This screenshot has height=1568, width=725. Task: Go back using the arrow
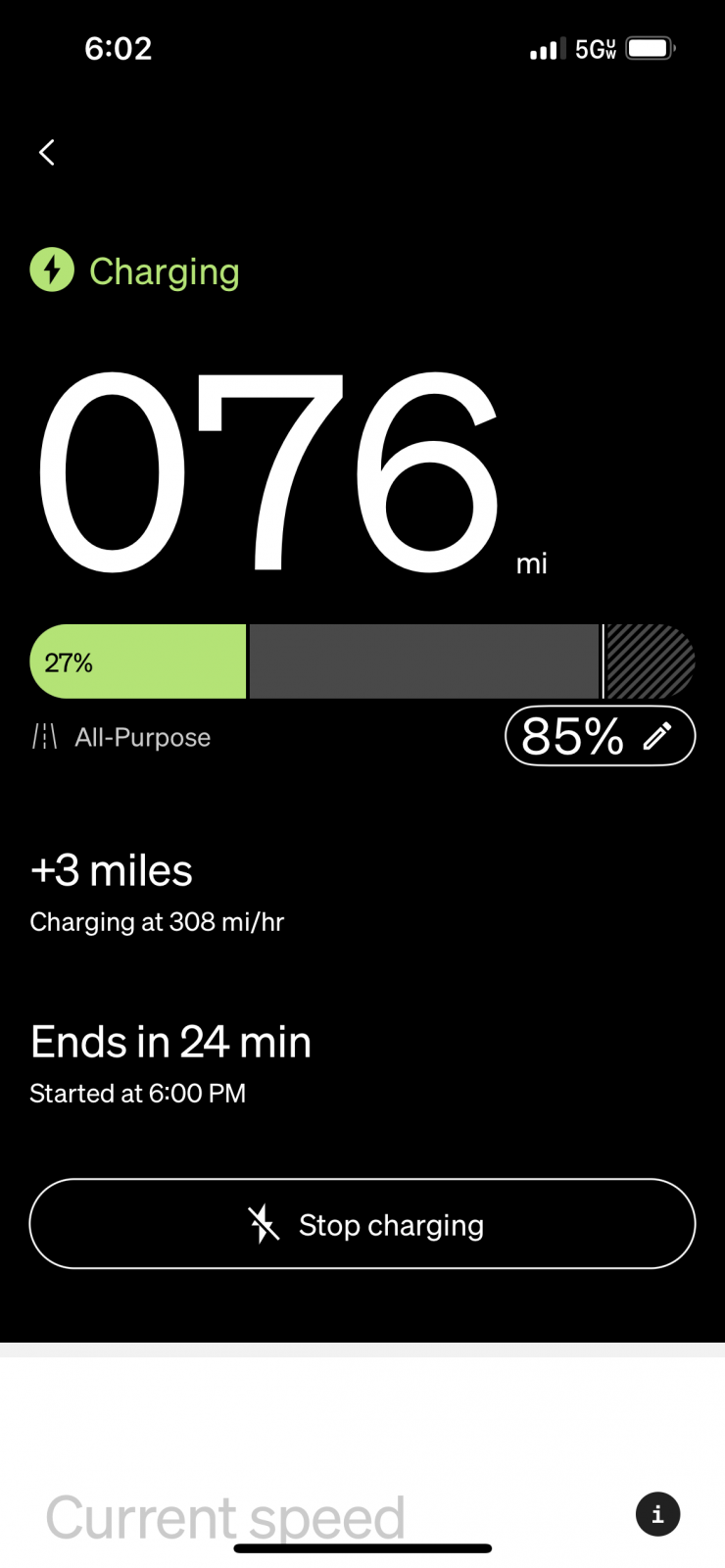click(x=46, y=153)
